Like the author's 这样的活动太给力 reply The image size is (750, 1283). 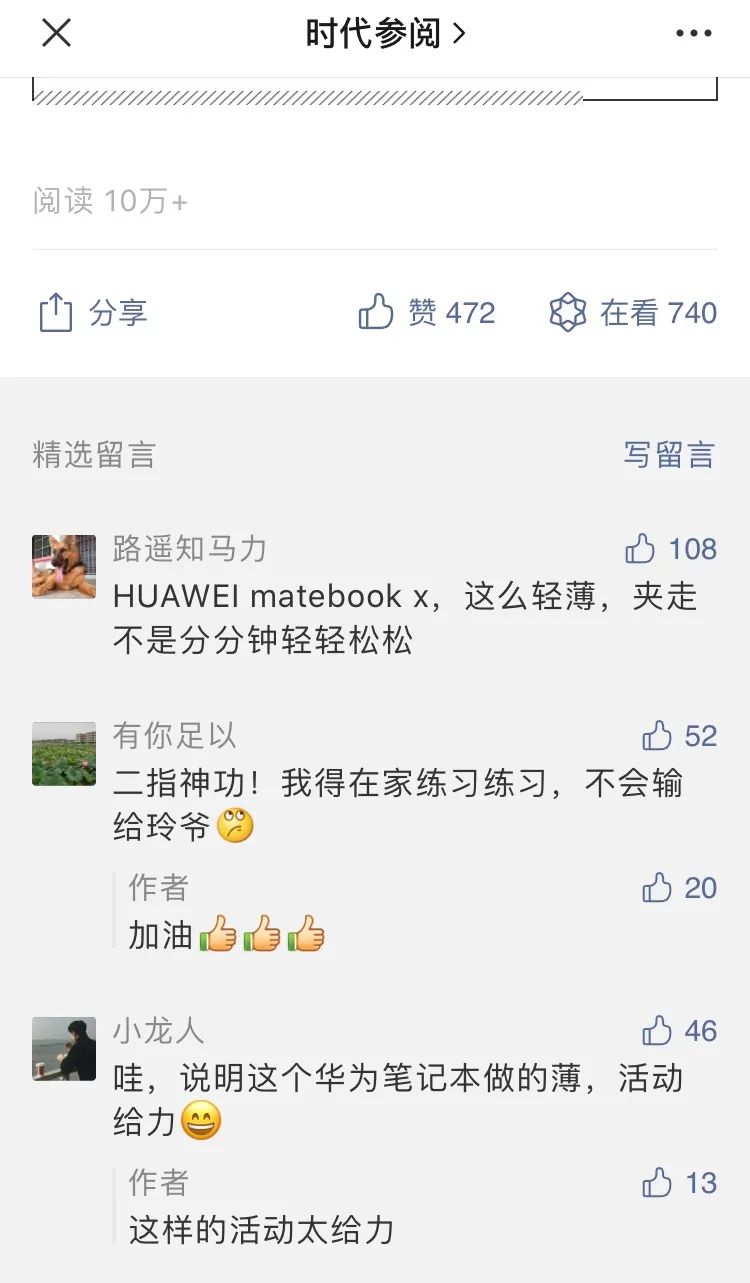pos(679,1184)
